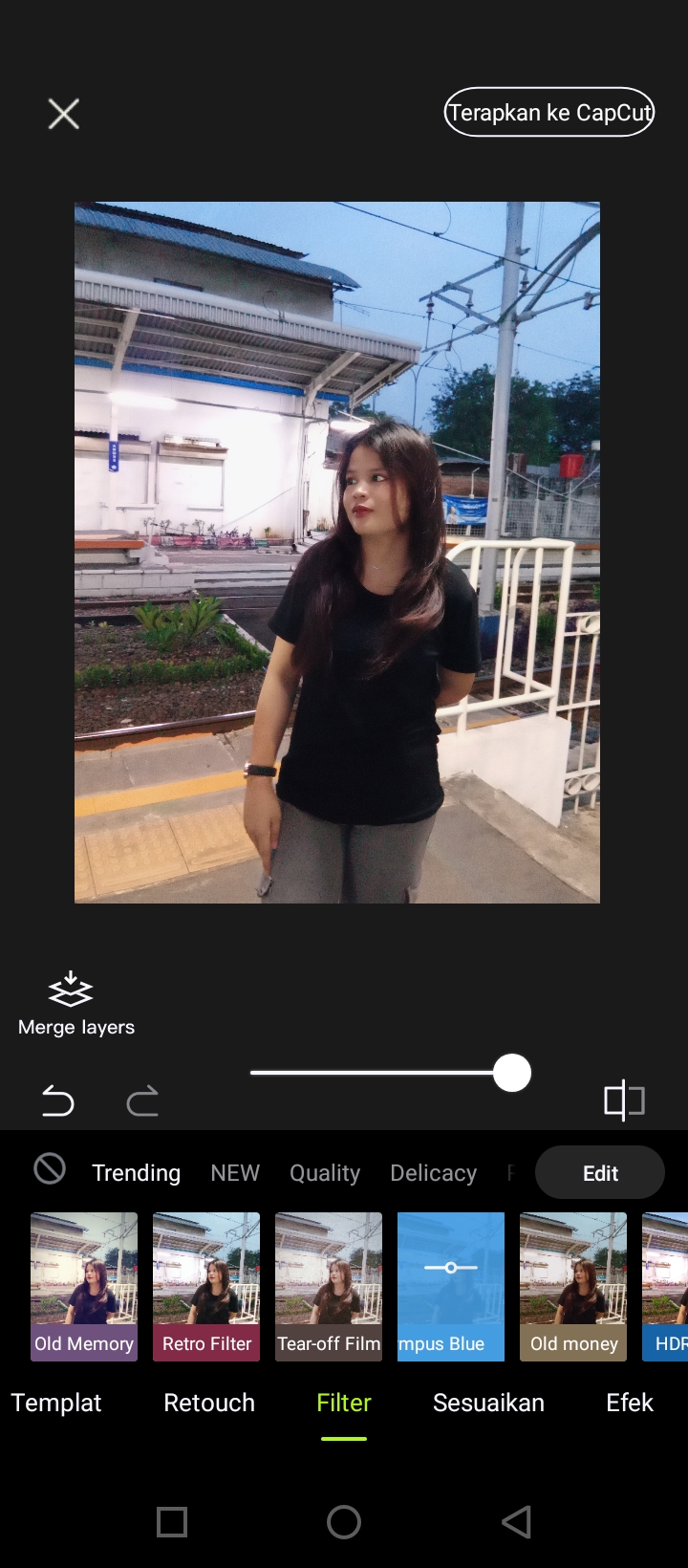Switch to the Trending filter category
Image resolution: width=688 pixels, height=1568 pixels.
tap(136, 1173)
